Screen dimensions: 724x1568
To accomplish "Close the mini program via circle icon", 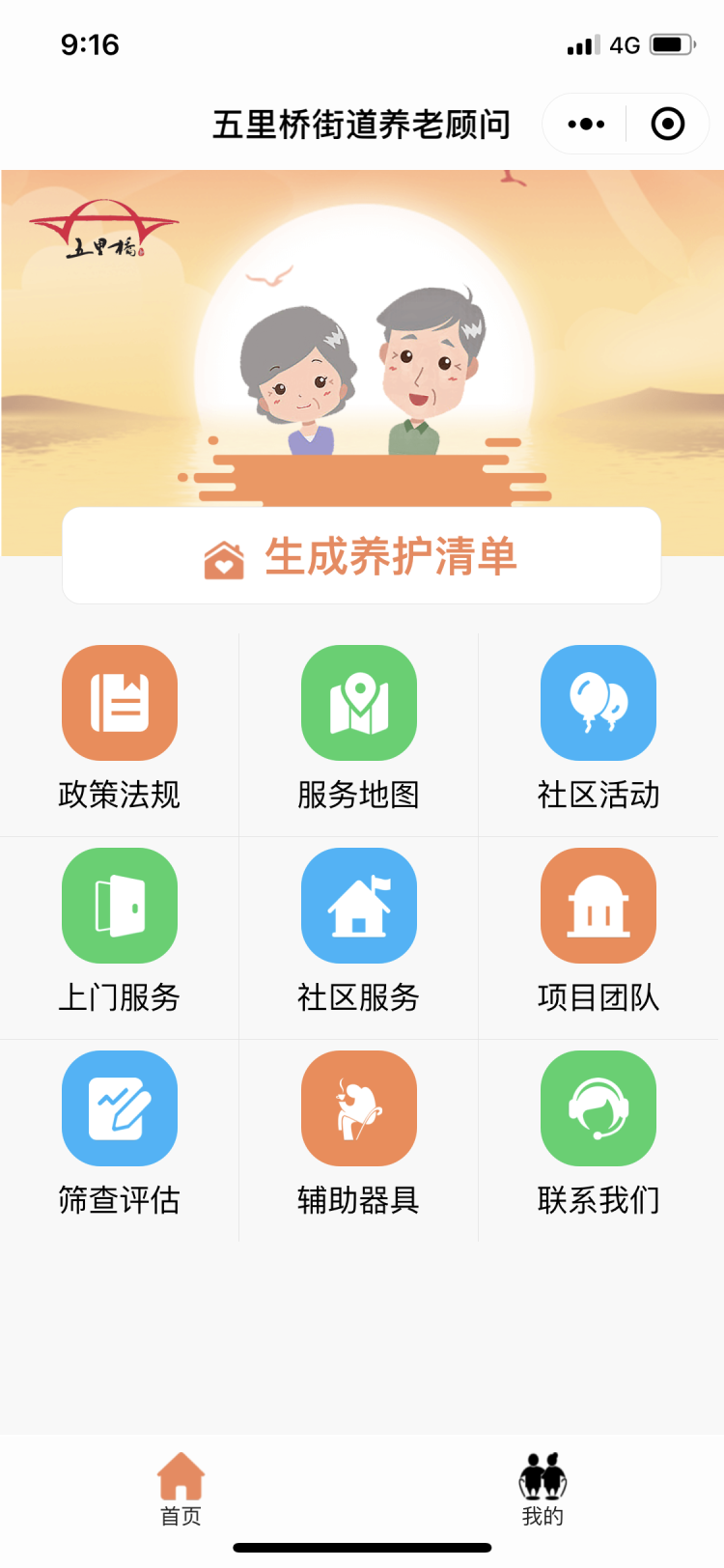I will [668, 124].
